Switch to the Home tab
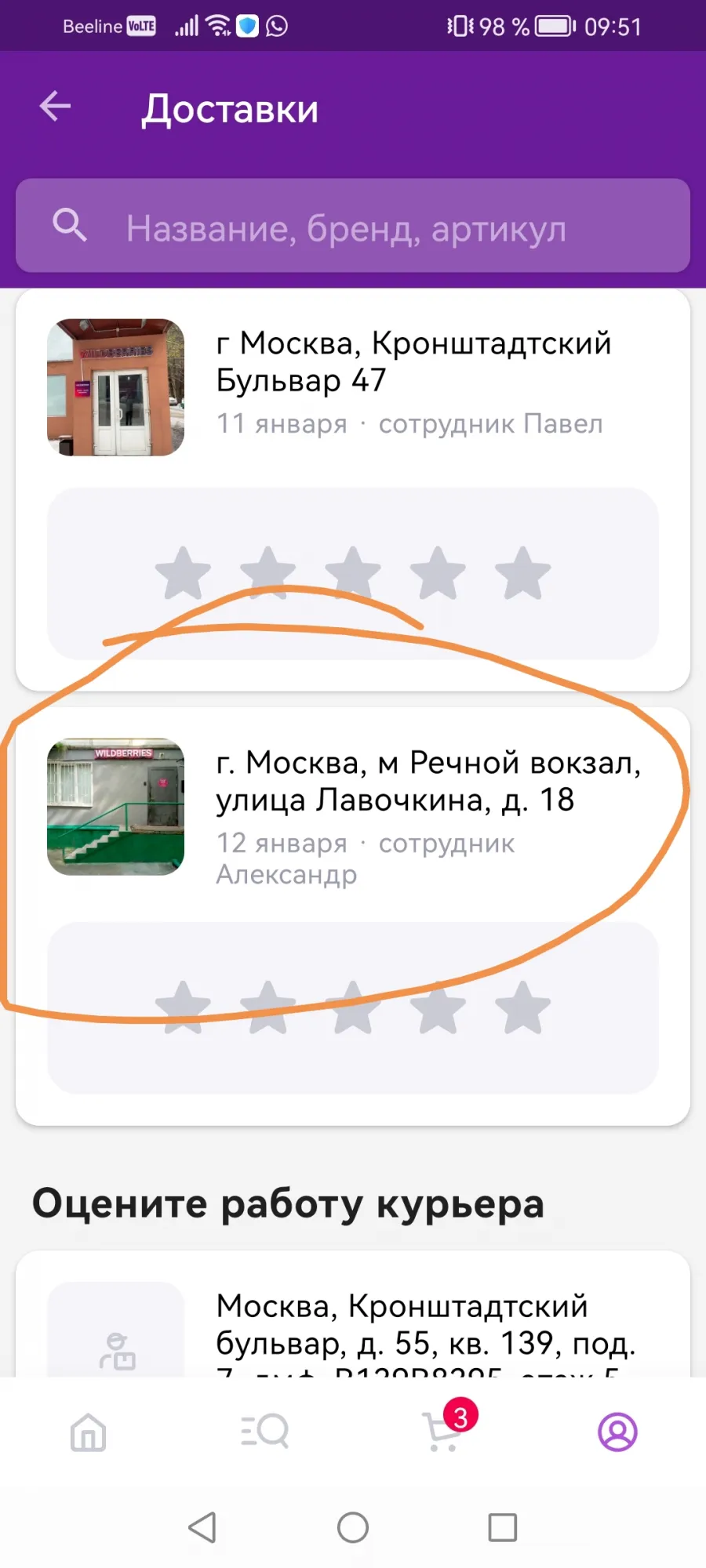Screen dimensions: 706x1568 [x=88, y=1432]
